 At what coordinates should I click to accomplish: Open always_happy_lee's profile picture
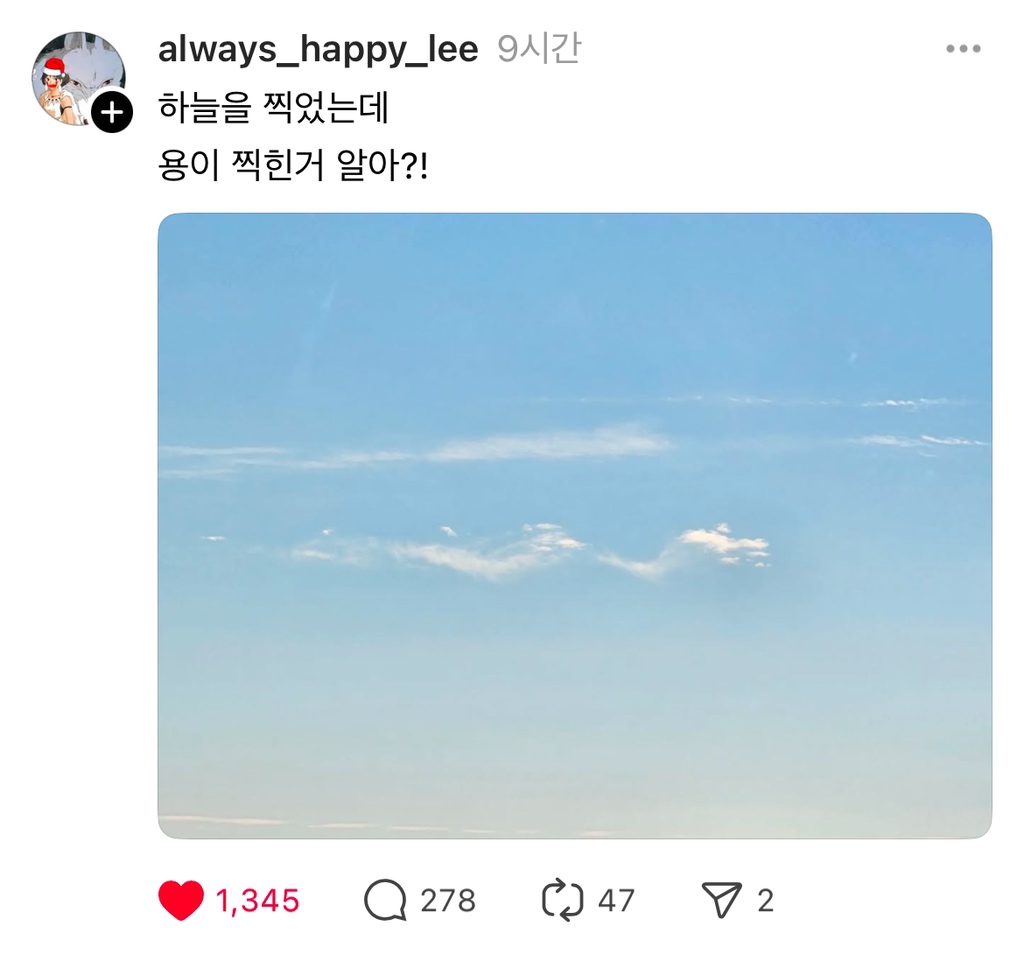(x=76, y=78)
